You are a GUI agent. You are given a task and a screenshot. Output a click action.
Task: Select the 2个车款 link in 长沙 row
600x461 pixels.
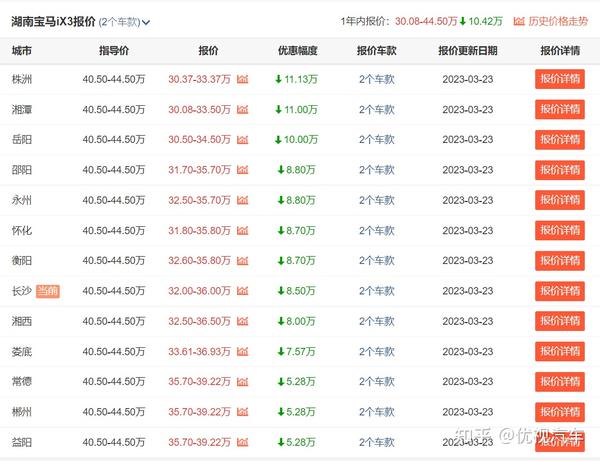(x=379, y=291)
